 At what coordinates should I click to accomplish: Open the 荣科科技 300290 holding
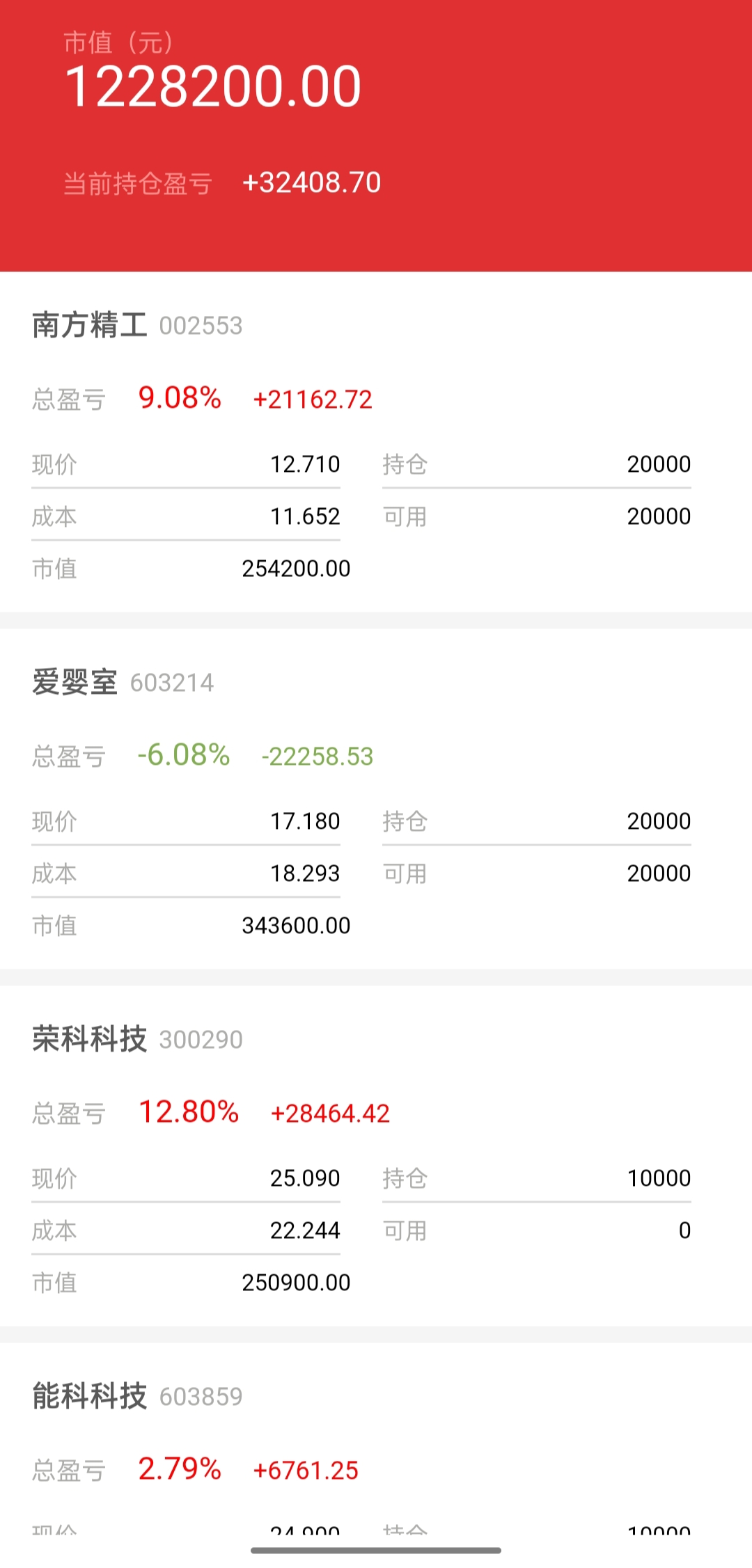137,1039
